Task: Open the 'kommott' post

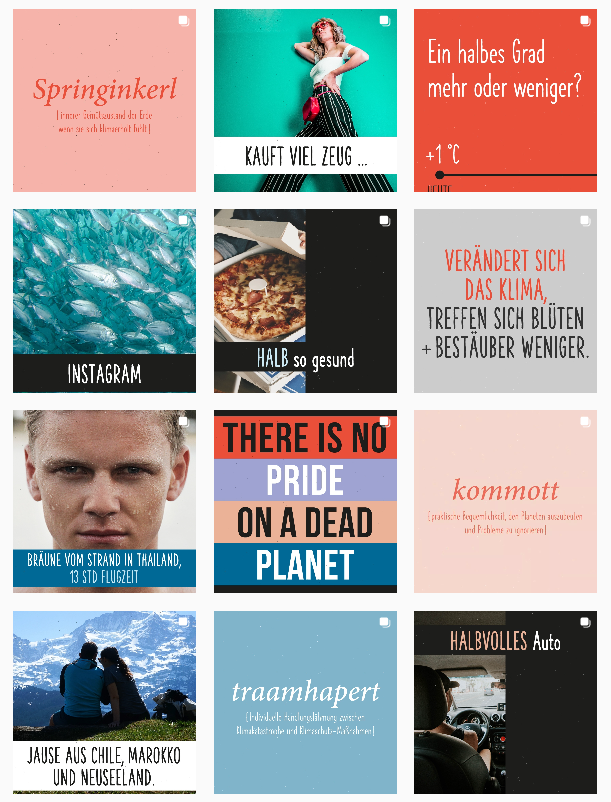Action: point(505,500)
